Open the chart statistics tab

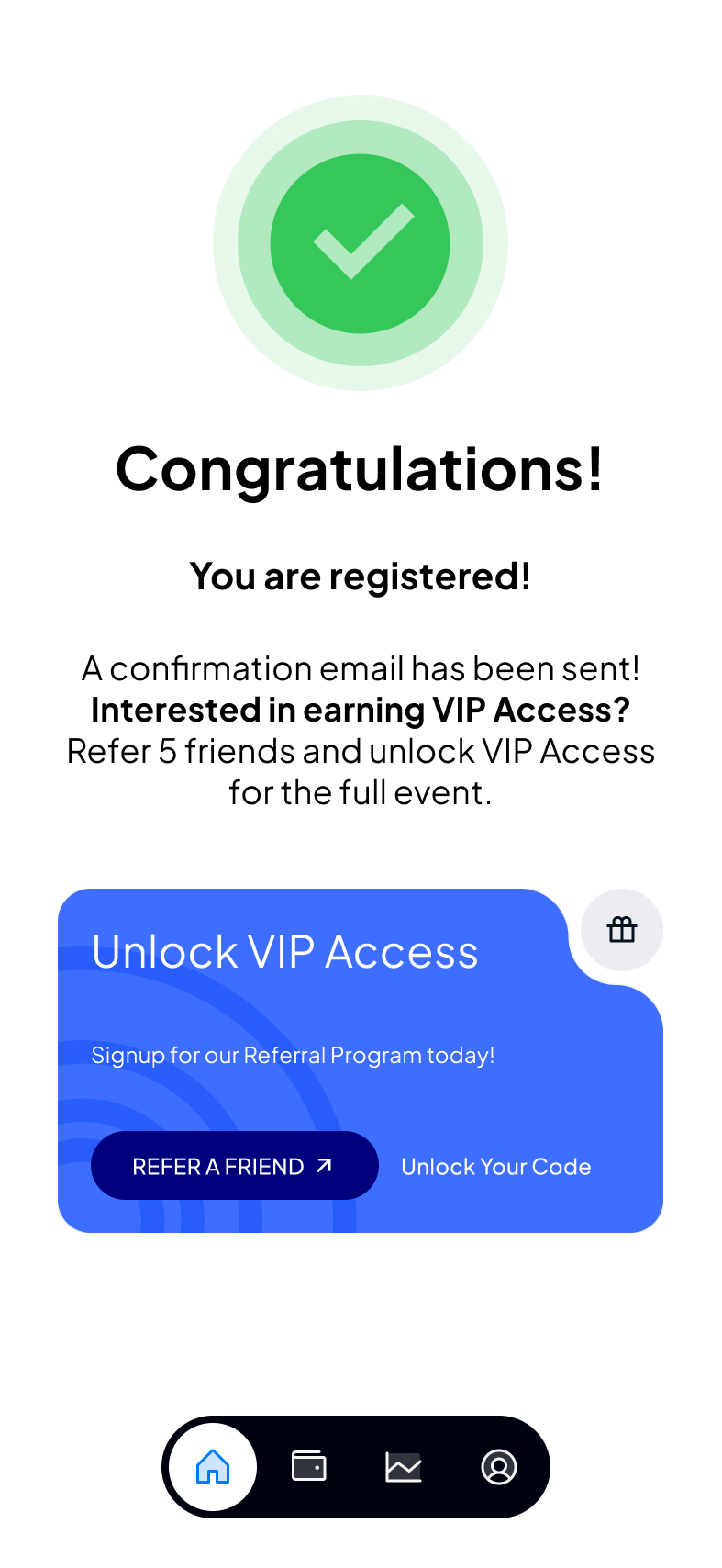tap(404, 1467)
